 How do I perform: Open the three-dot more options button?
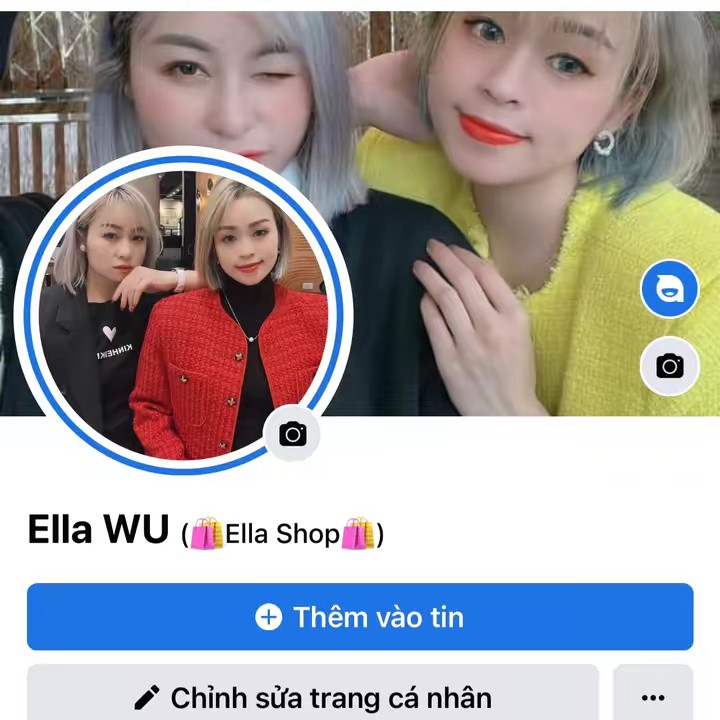tap(653, 696)
